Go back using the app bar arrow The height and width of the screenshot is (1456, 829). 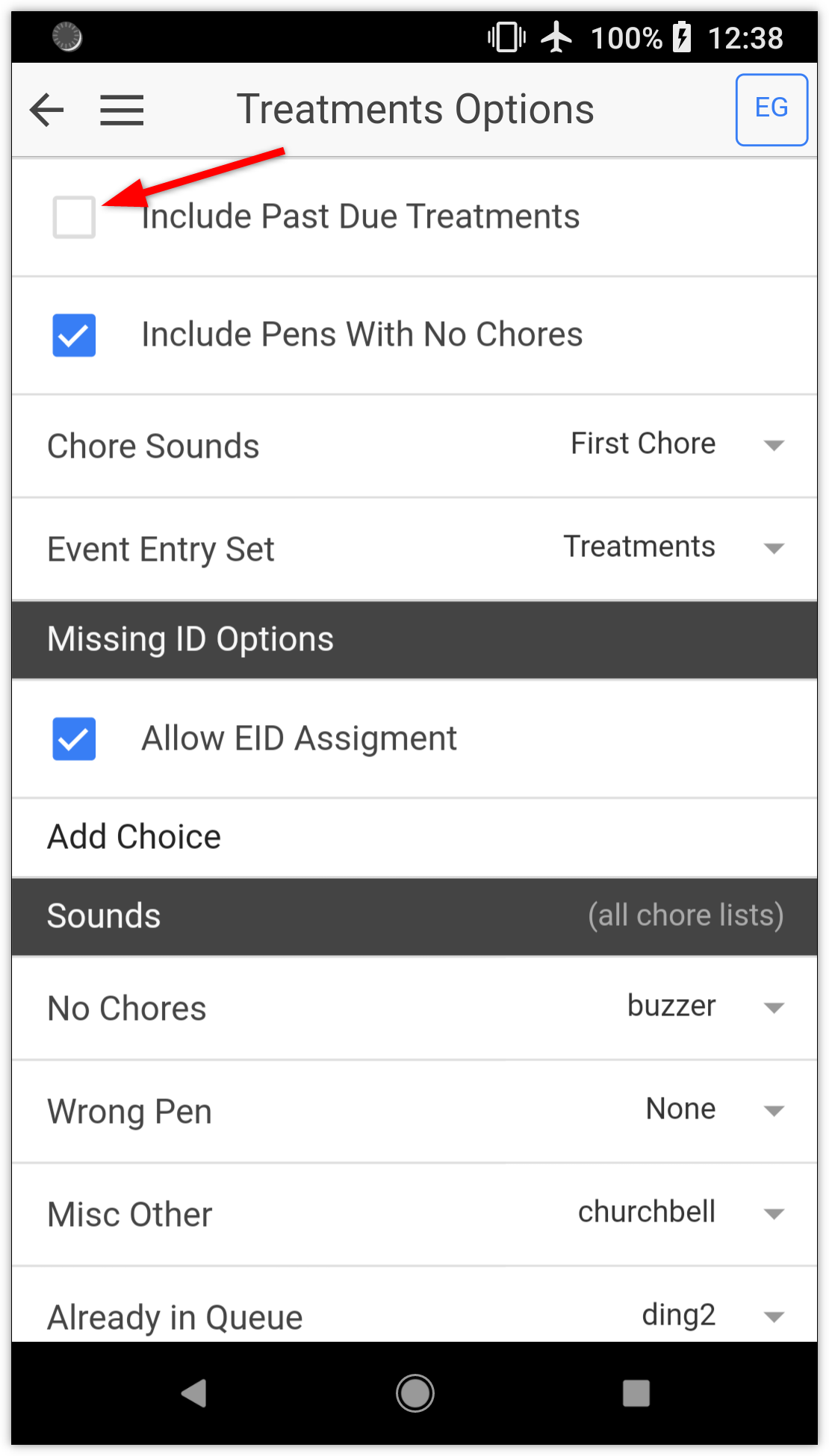click(x=47, y=111)
